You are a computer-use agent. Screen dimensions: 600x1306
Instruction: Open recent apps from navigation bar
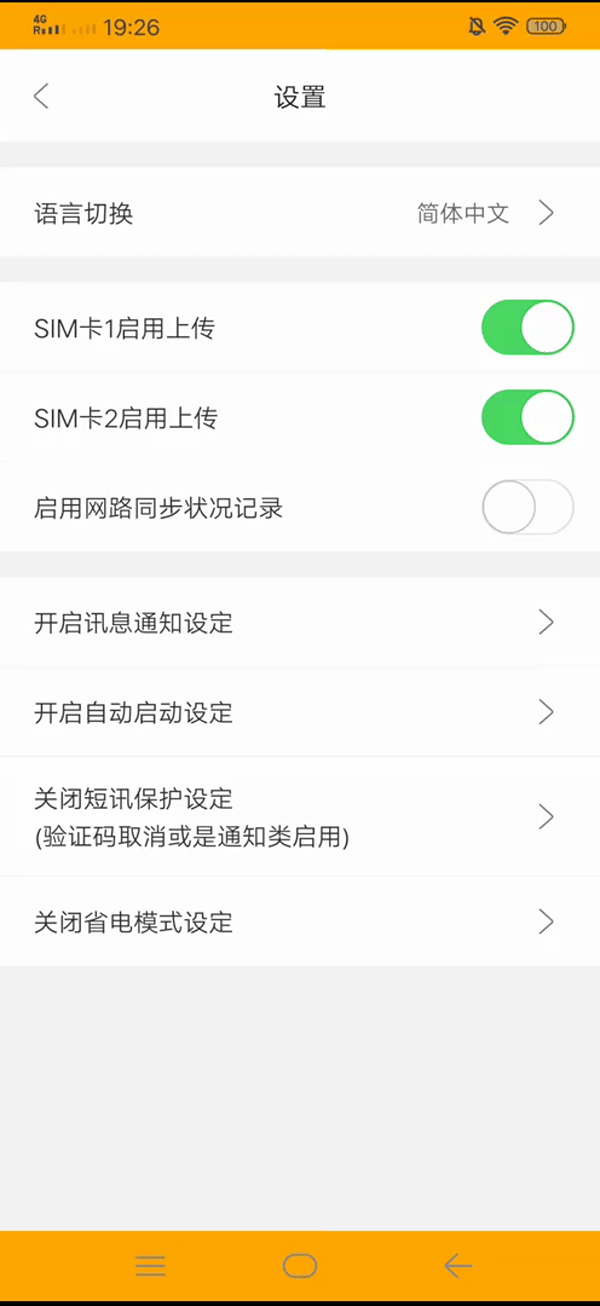point(150,1266)
